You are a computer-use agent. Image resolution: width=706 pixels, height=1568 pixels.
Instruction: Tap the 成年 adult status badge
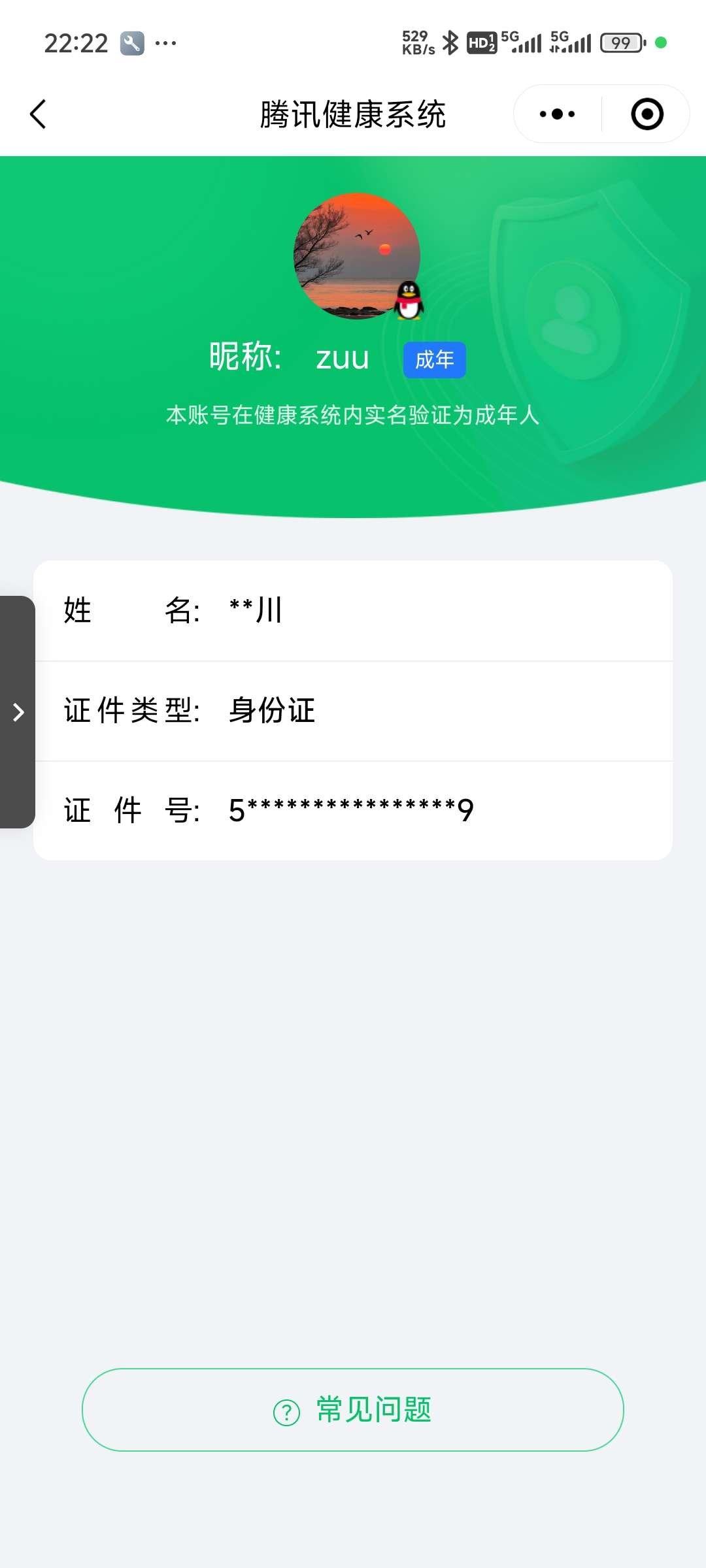click(x=434, y=359)
